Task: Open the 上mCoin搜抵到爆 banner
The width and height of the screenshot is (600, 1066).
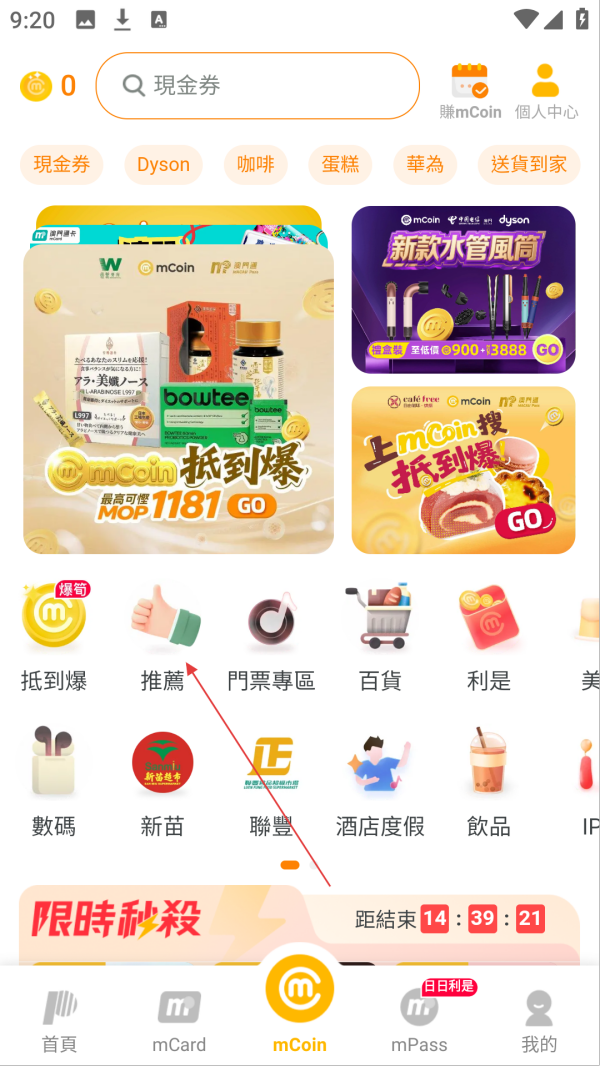Action: pyautogui.click(x=463, y=470)
